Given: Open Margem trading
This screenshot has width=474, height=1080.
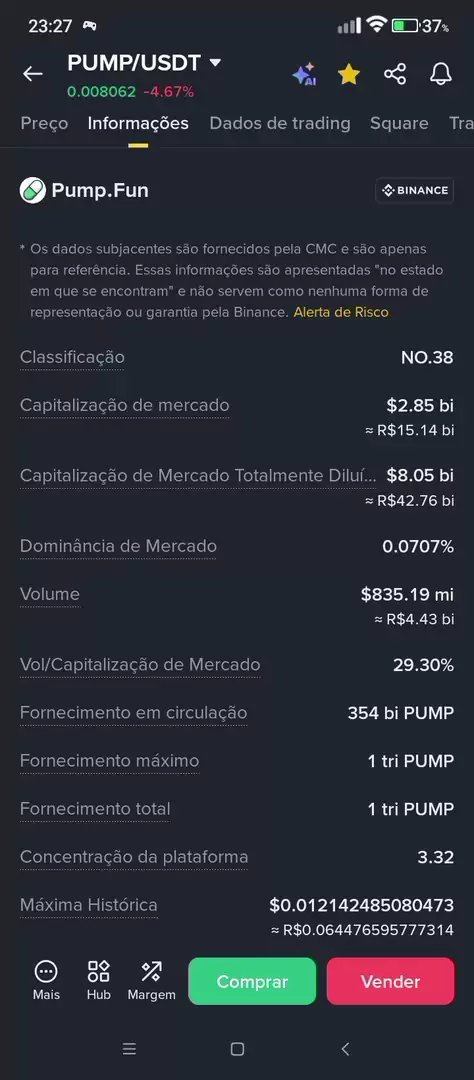Looking at the screenshot, I should coord(152,981).
